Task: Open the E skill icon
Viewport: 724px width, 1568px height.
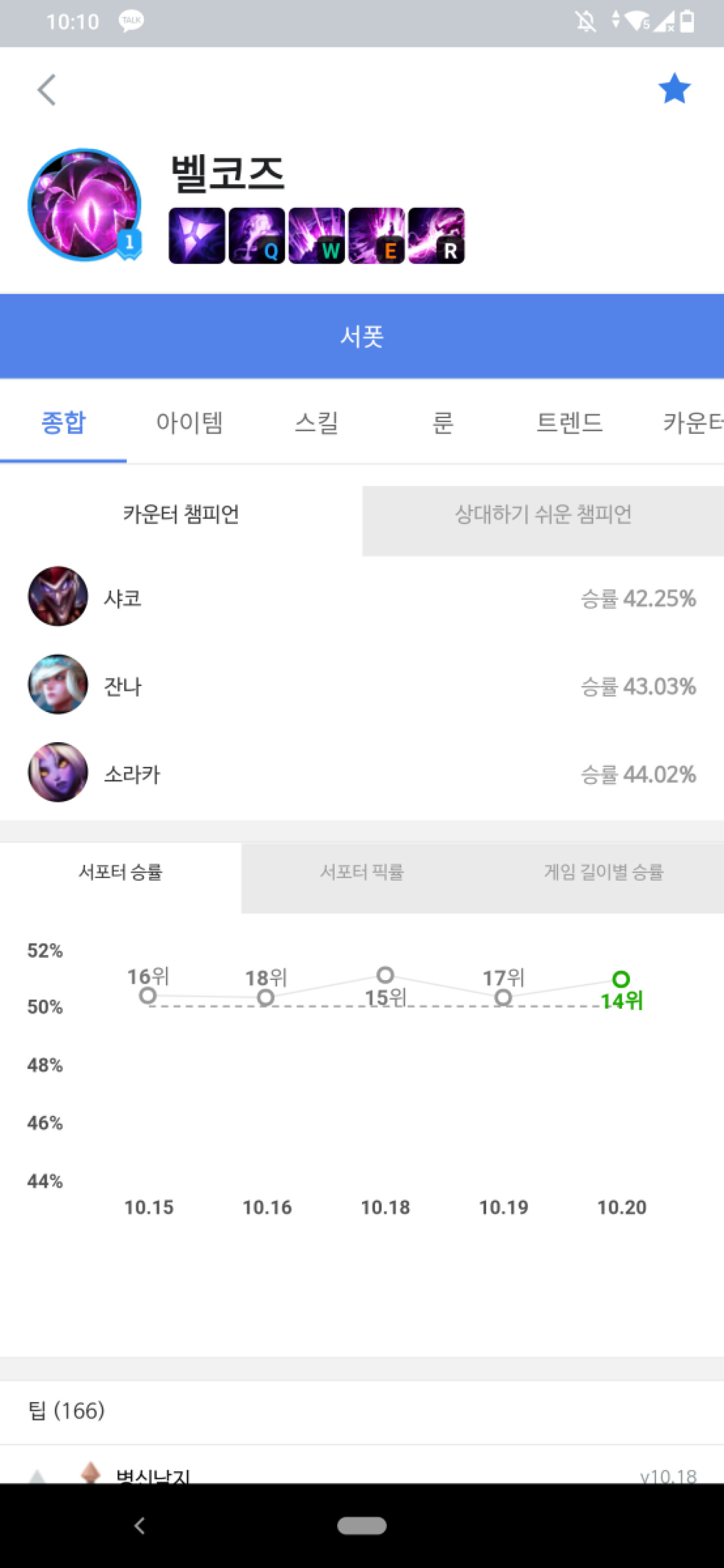Action: [x=376, y=236]
